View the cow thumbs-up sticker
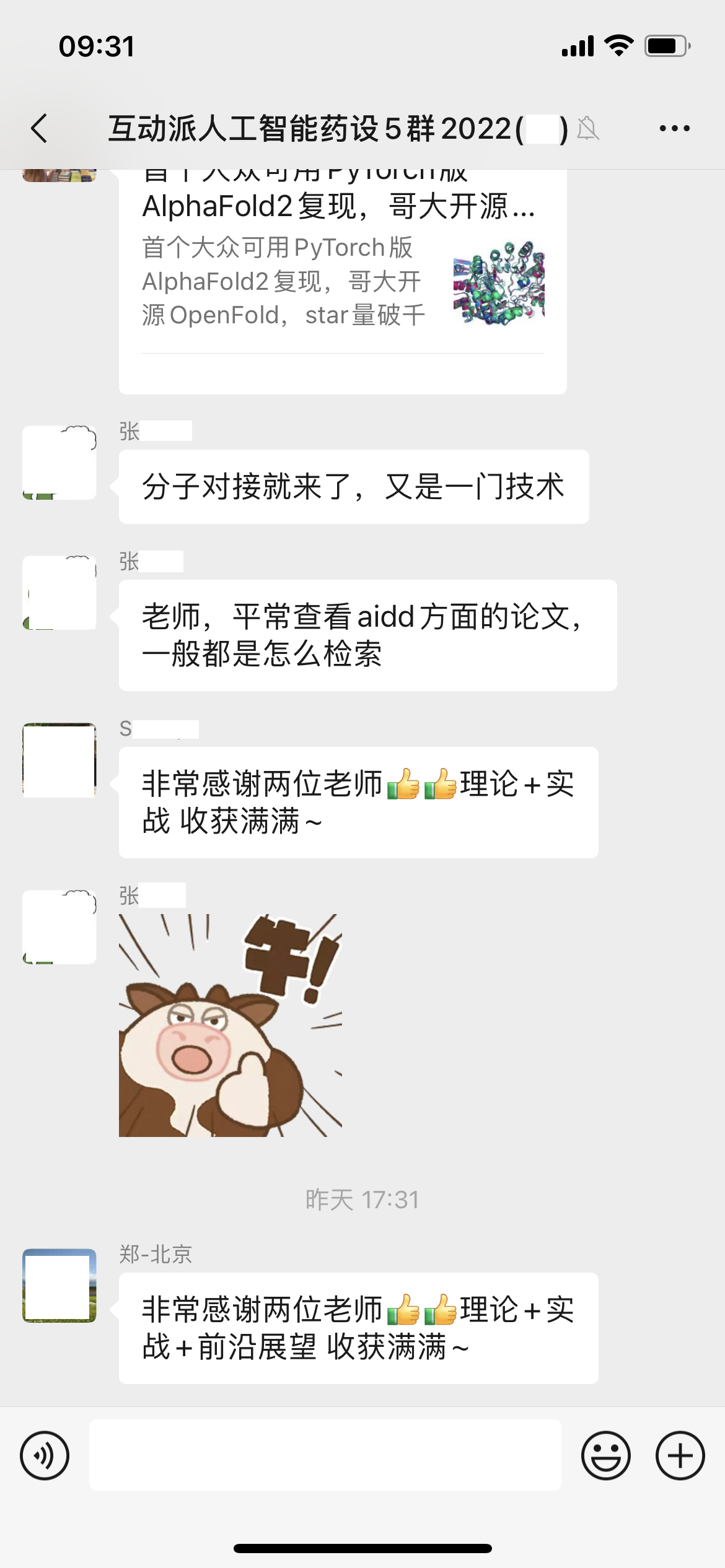The width and height of the screenshot is (725, 1568). click(231, 1025)
